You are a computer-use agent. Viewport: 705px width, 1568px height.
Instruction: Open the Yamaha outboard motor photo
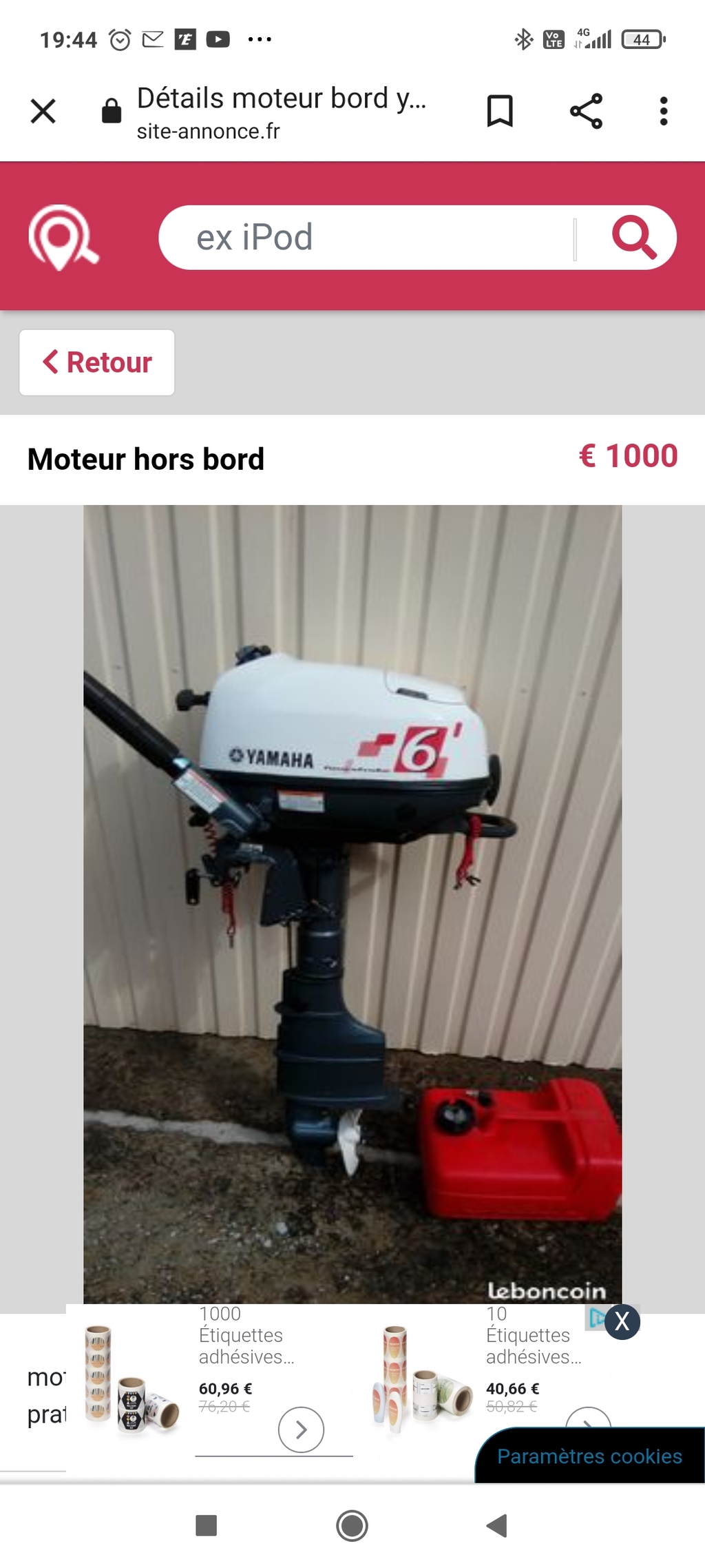click(x=352, y=904)
